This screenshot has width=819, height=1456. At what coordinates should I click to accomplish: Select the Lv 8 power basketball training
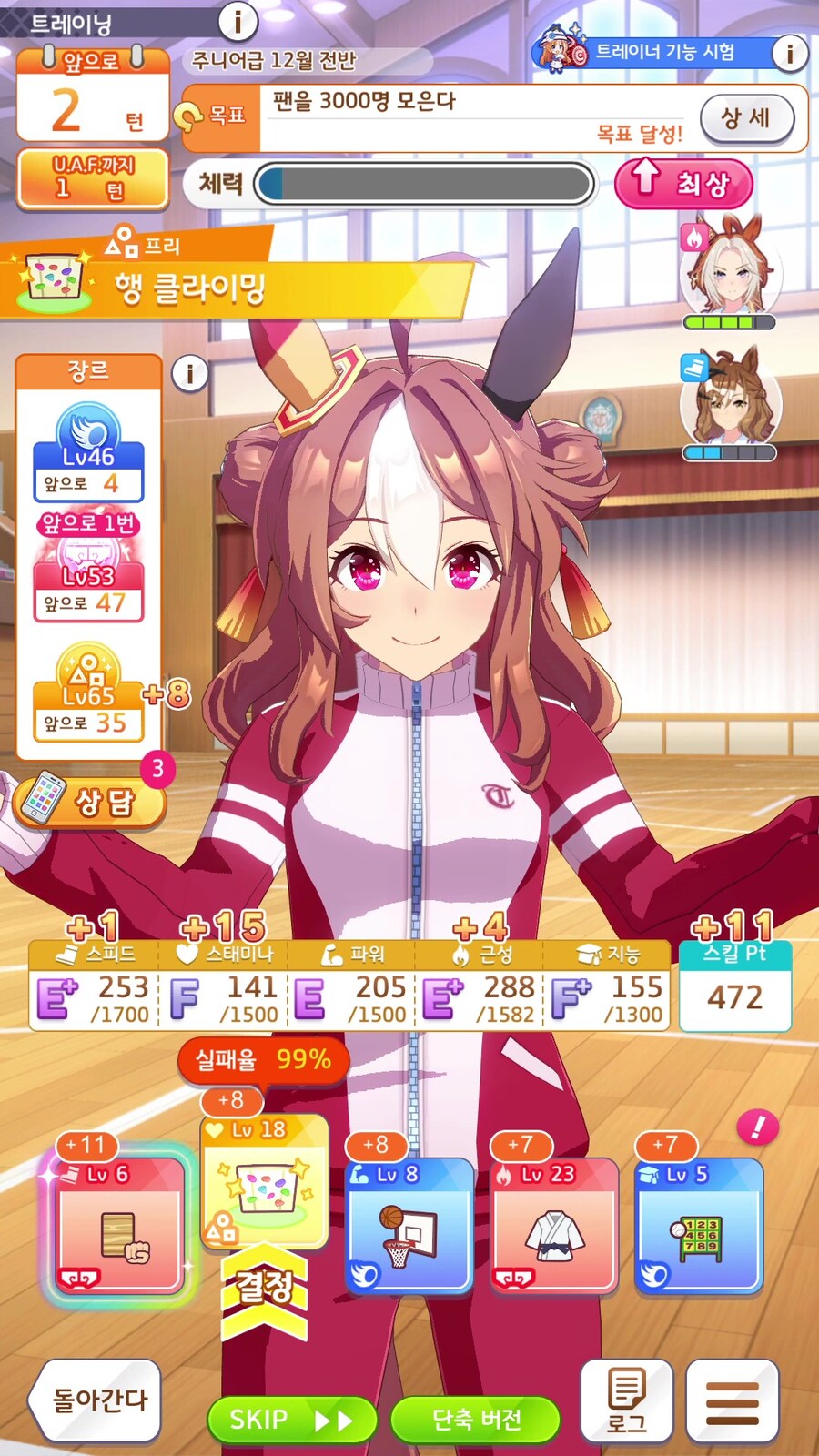[409, 1226]
